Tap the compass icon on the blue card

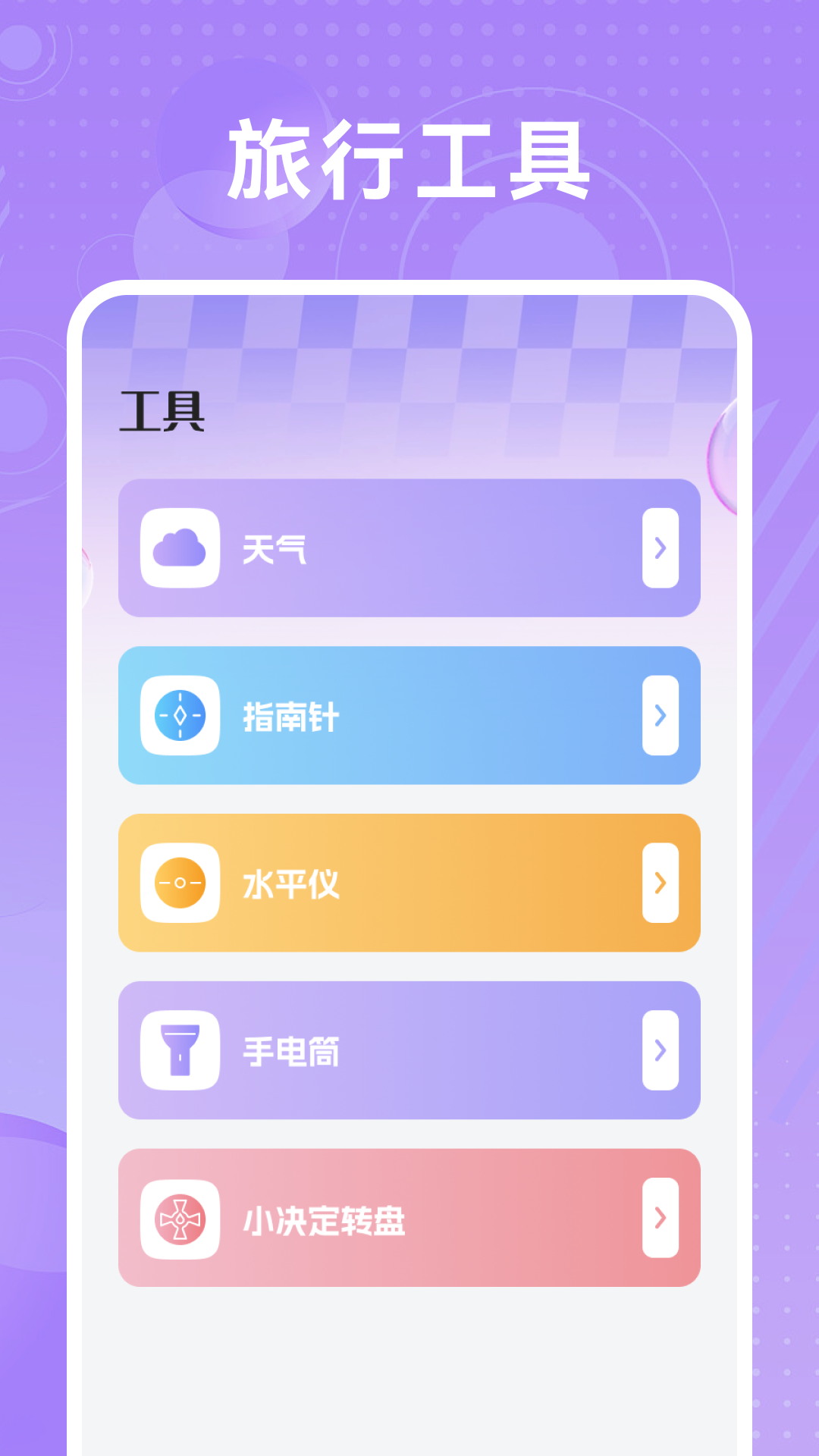point(180,717)
